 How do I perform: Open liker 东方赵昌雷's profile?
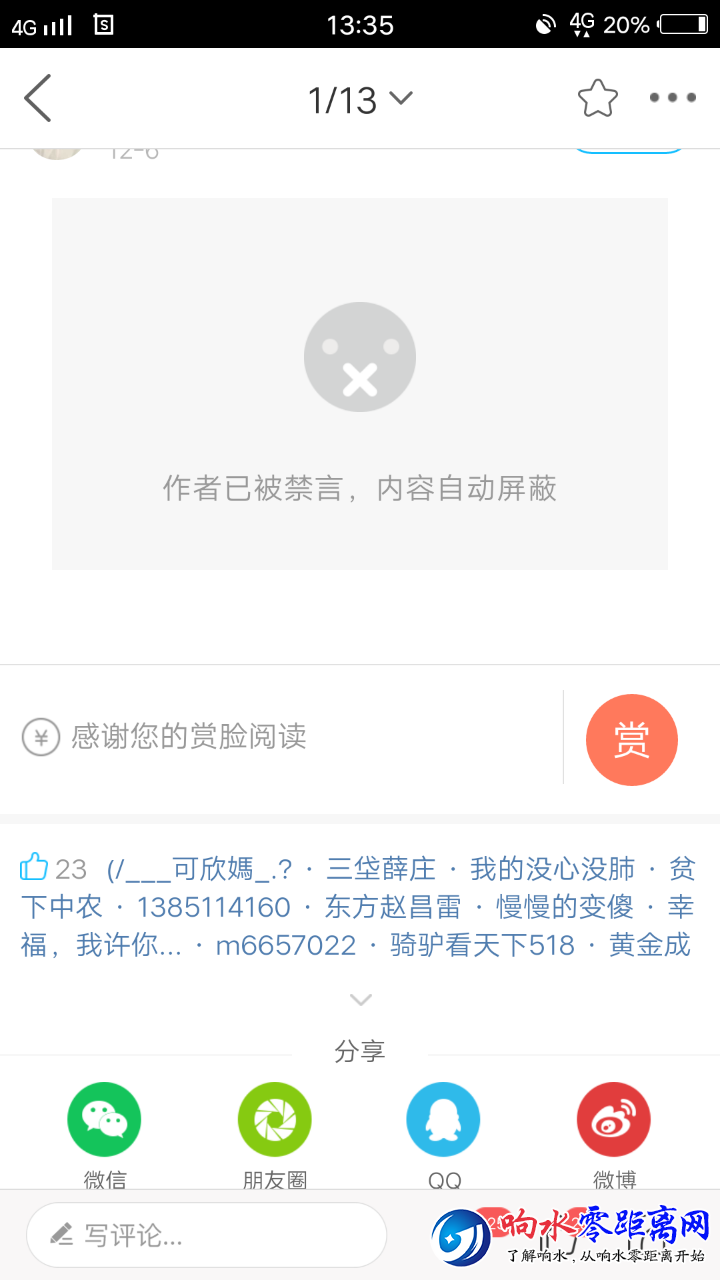coord(392,907)
